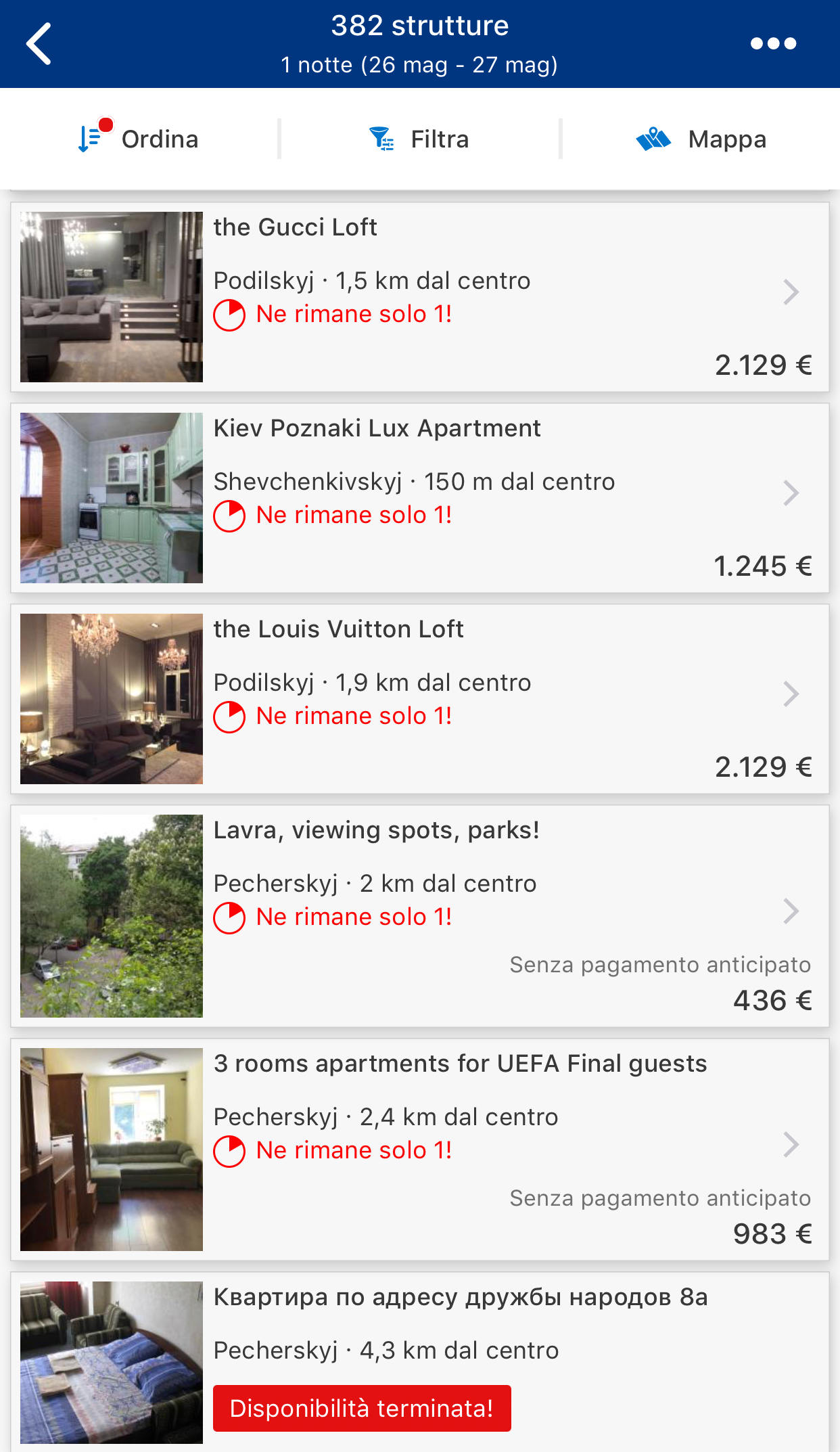The height and width of the screenshot is (1452, 840).
Task: Show results on the Mappa view
Action: click(x=701, y=139)
